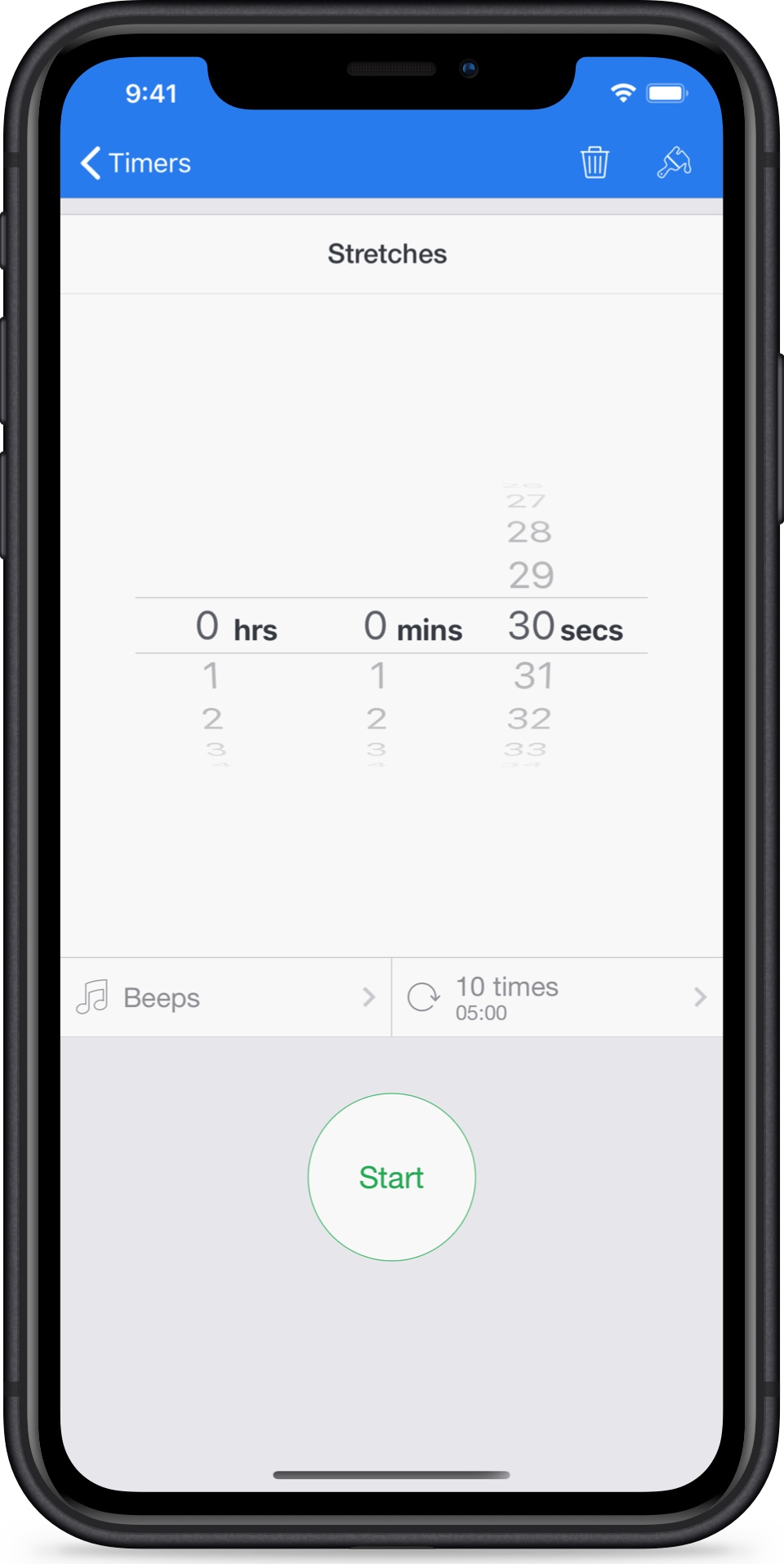The image size is (784, 1564).
Task: Select 2 in the minutes picker
Action: (376, 719)
